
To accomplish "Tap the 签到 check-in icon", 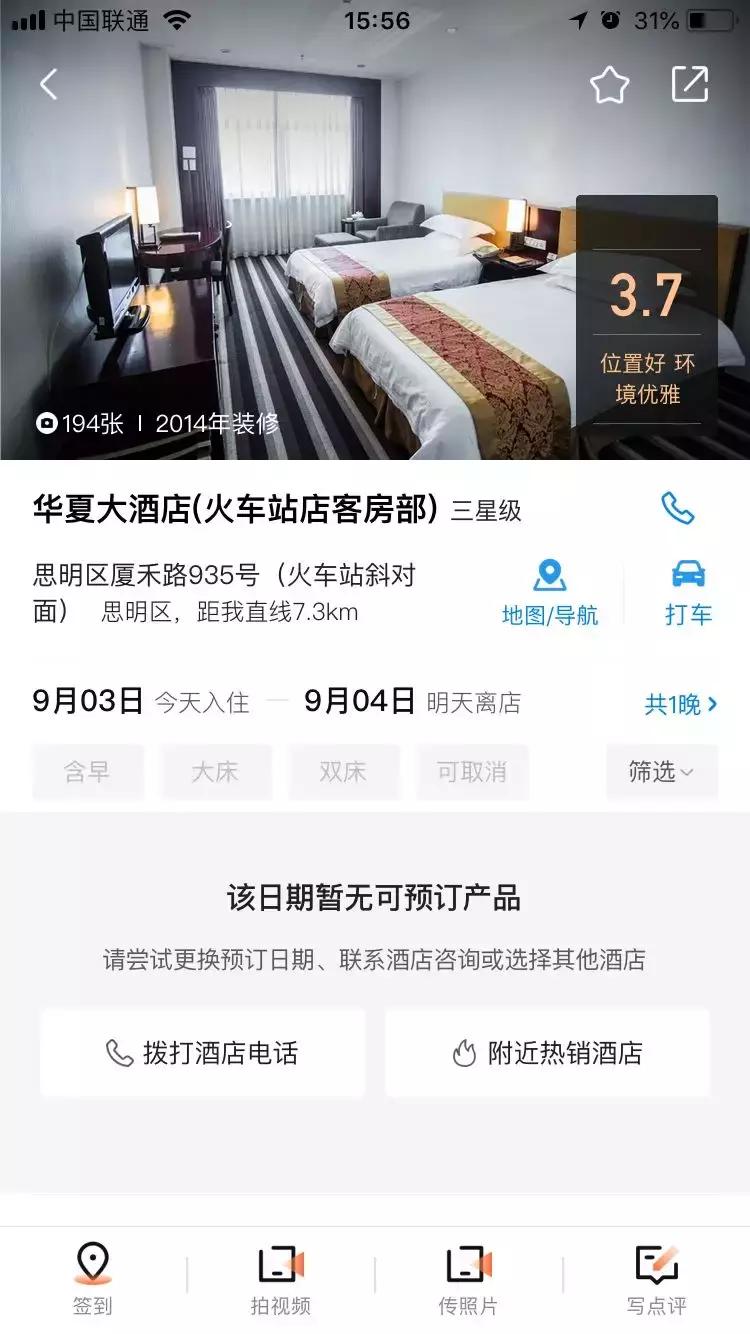I will 94,1277.
